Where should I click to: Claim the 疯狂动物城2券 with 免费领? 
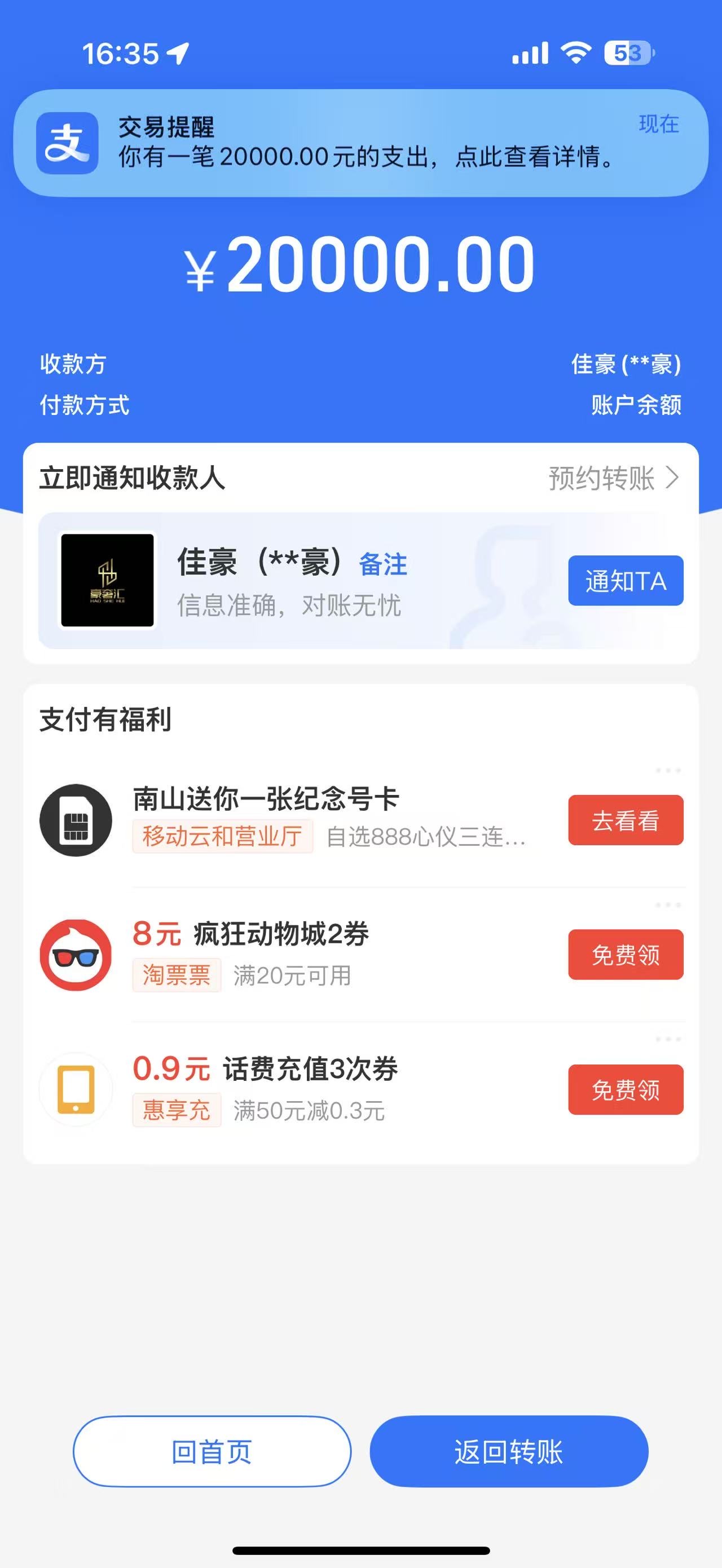point(625,955)
